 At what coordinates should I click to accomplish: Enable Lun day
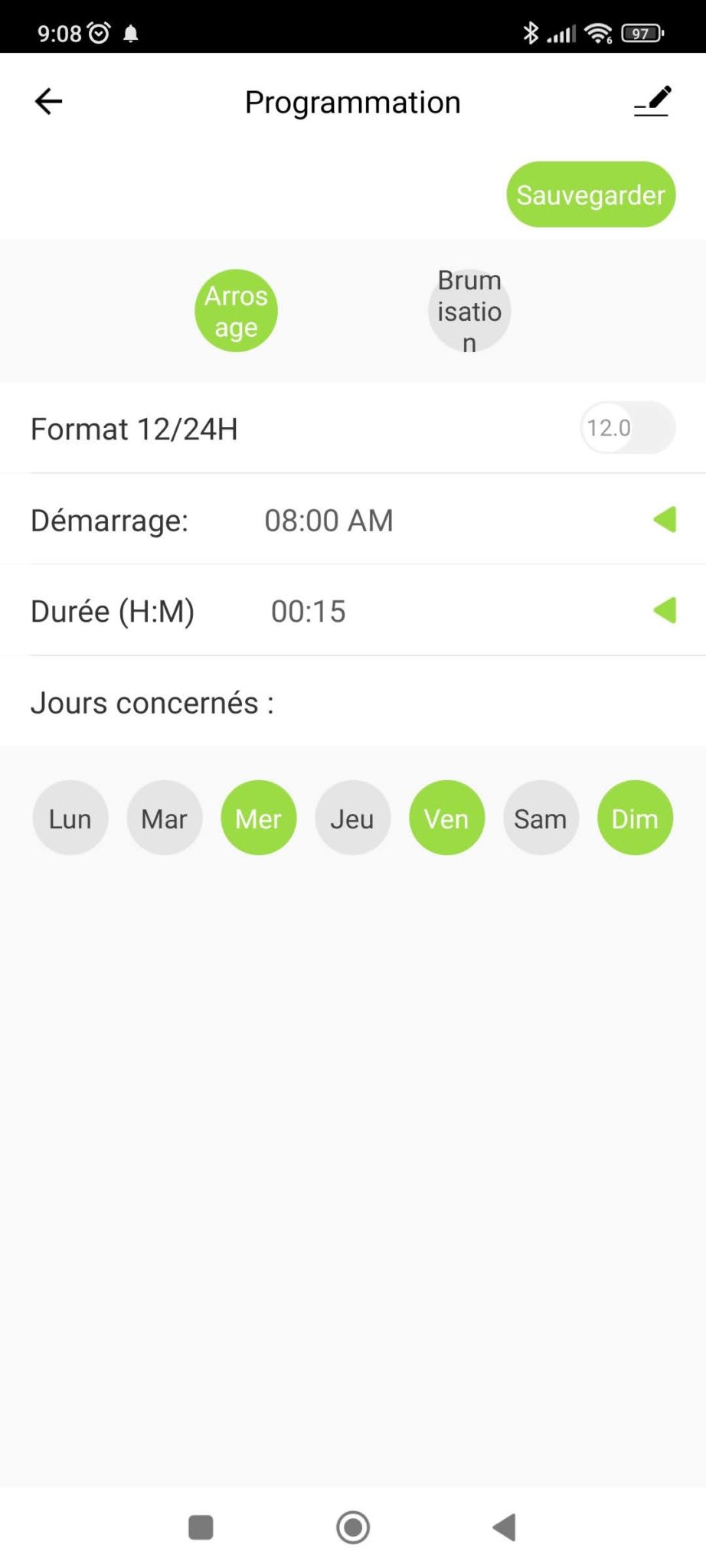click(70, 818)
